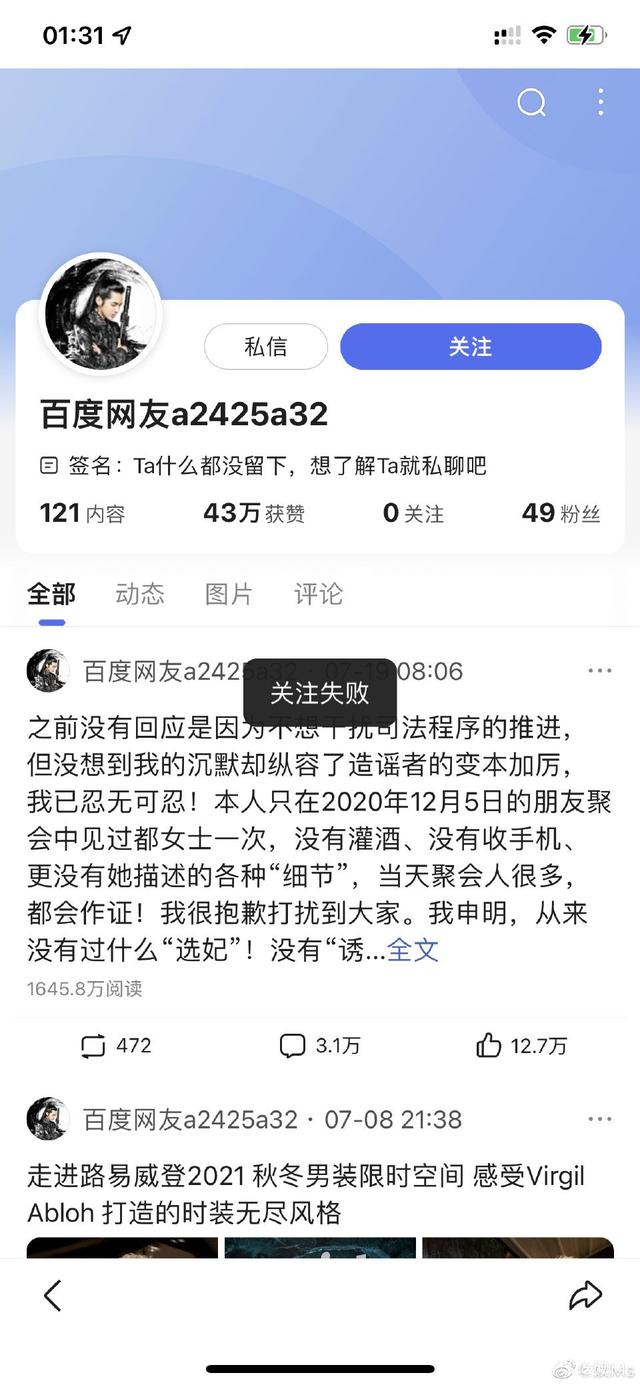Repost the post with 472 shares
The height and width of the screenshot is (1385, 640).
click(115, 1046)
